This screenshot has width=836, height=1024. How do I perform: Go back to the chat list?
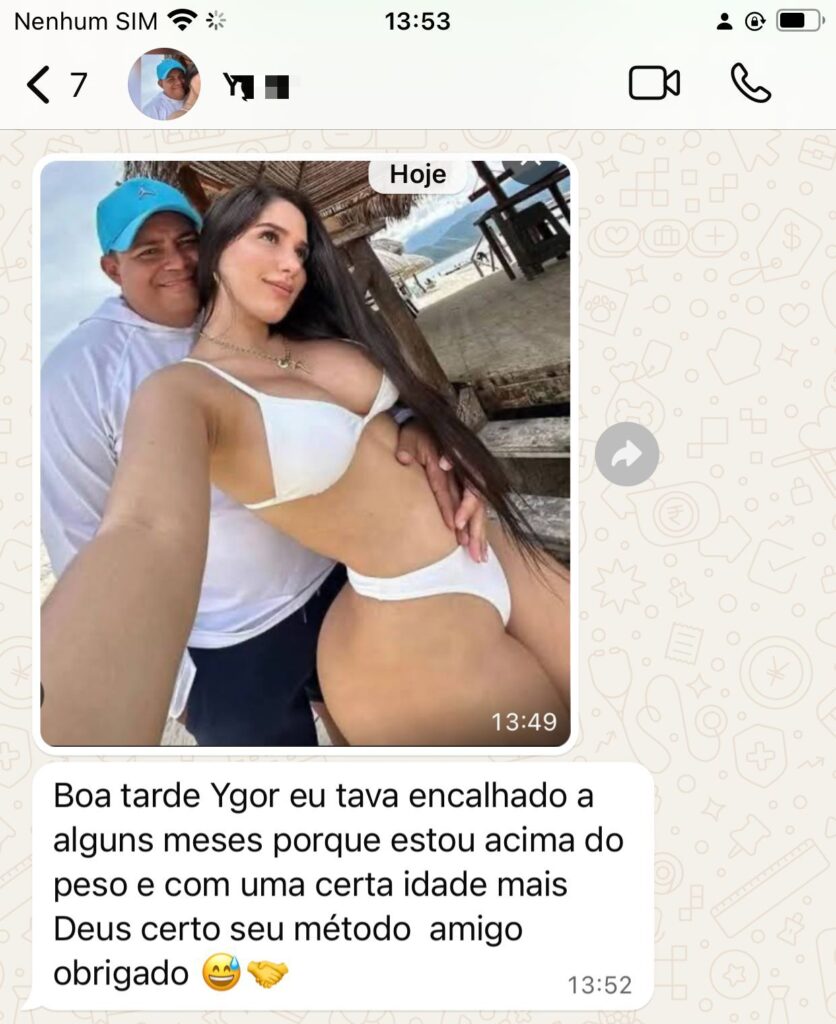pyautogui.click(x=40, y=85)
